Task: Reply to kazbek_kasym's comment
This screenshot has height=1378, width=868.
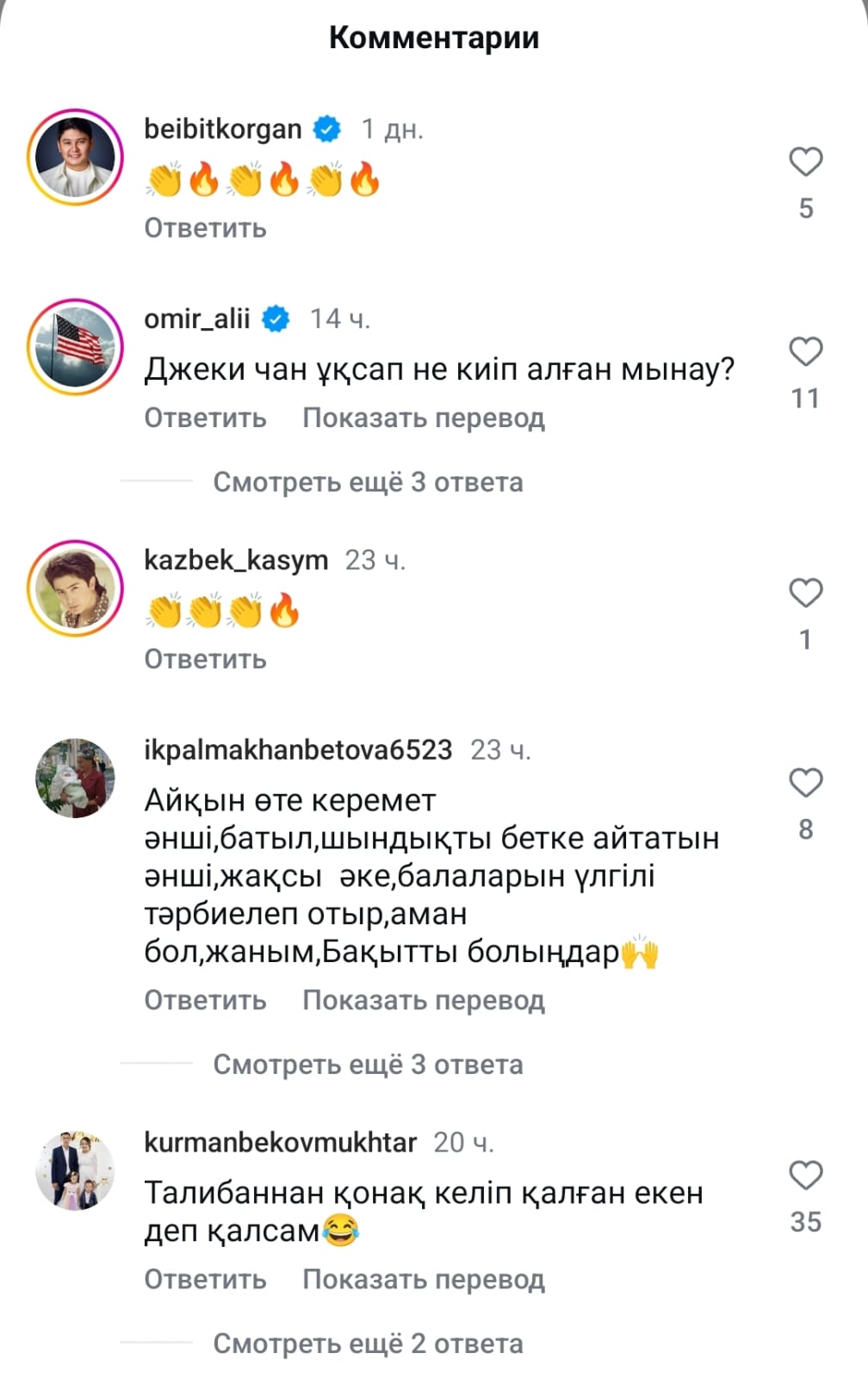Action: click(205, 659)
